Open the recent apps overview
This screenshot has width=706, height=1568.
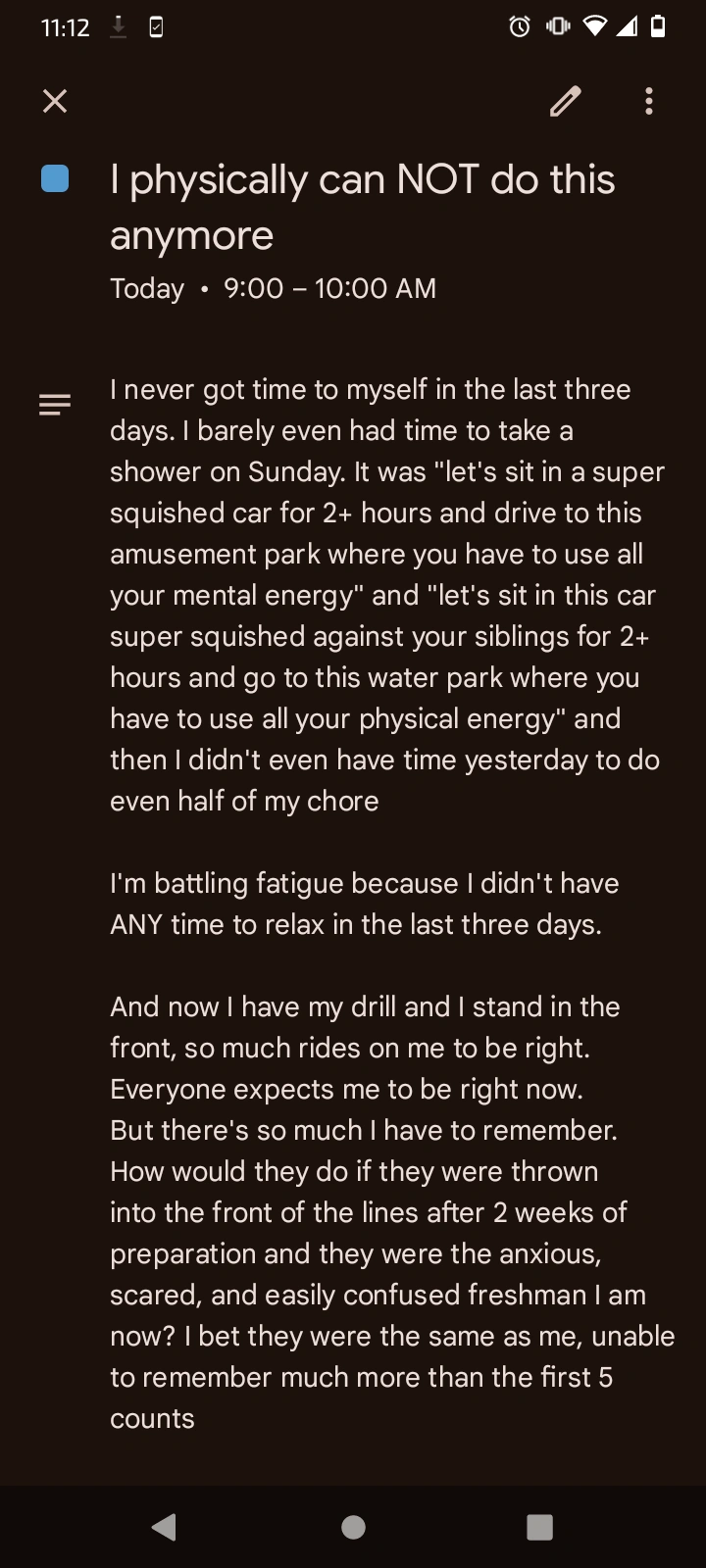(539, 1527)
